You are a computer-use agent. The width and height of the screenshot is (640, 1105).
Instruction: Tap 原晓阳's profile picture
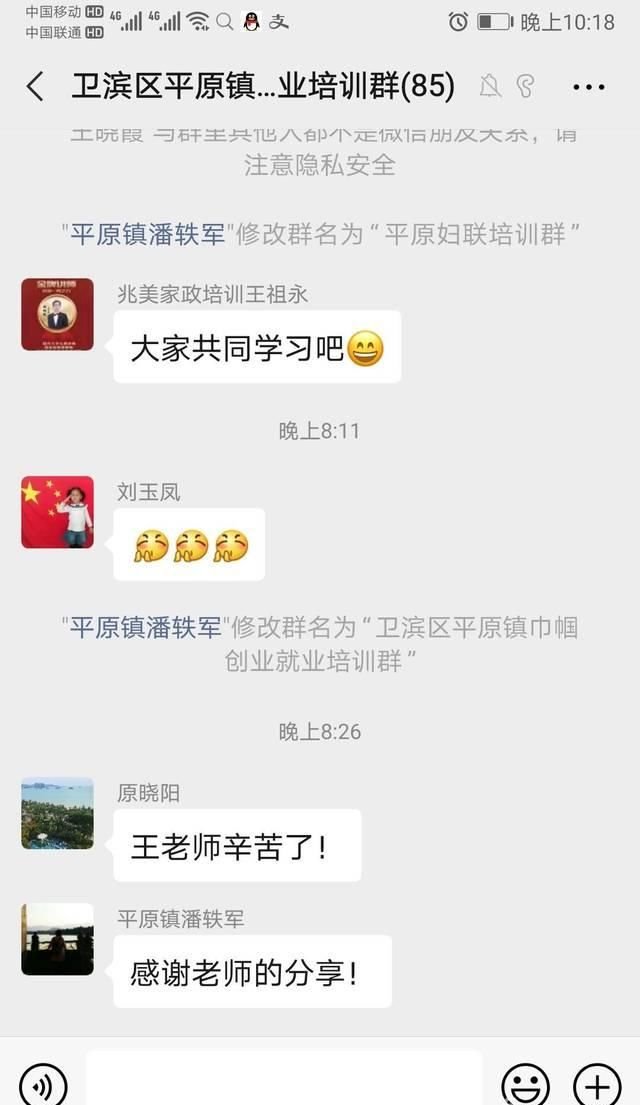(57, 813)
